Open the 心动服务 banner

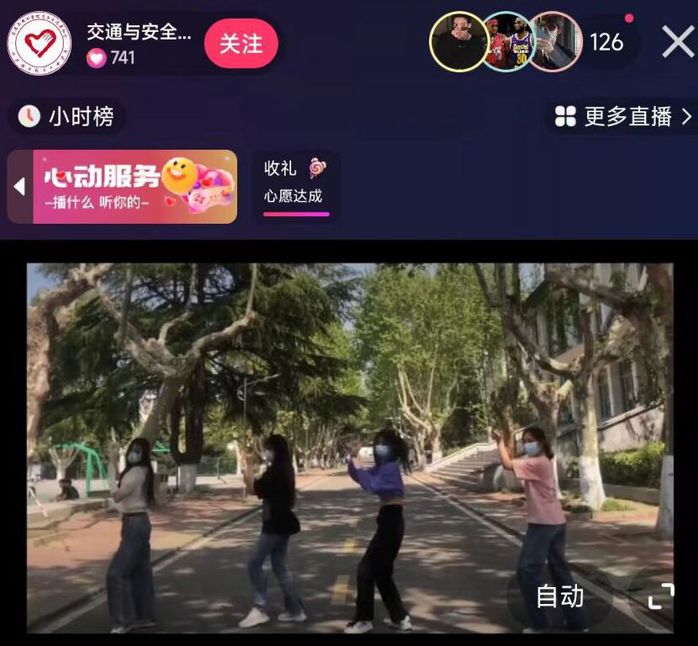click(135, 186)
